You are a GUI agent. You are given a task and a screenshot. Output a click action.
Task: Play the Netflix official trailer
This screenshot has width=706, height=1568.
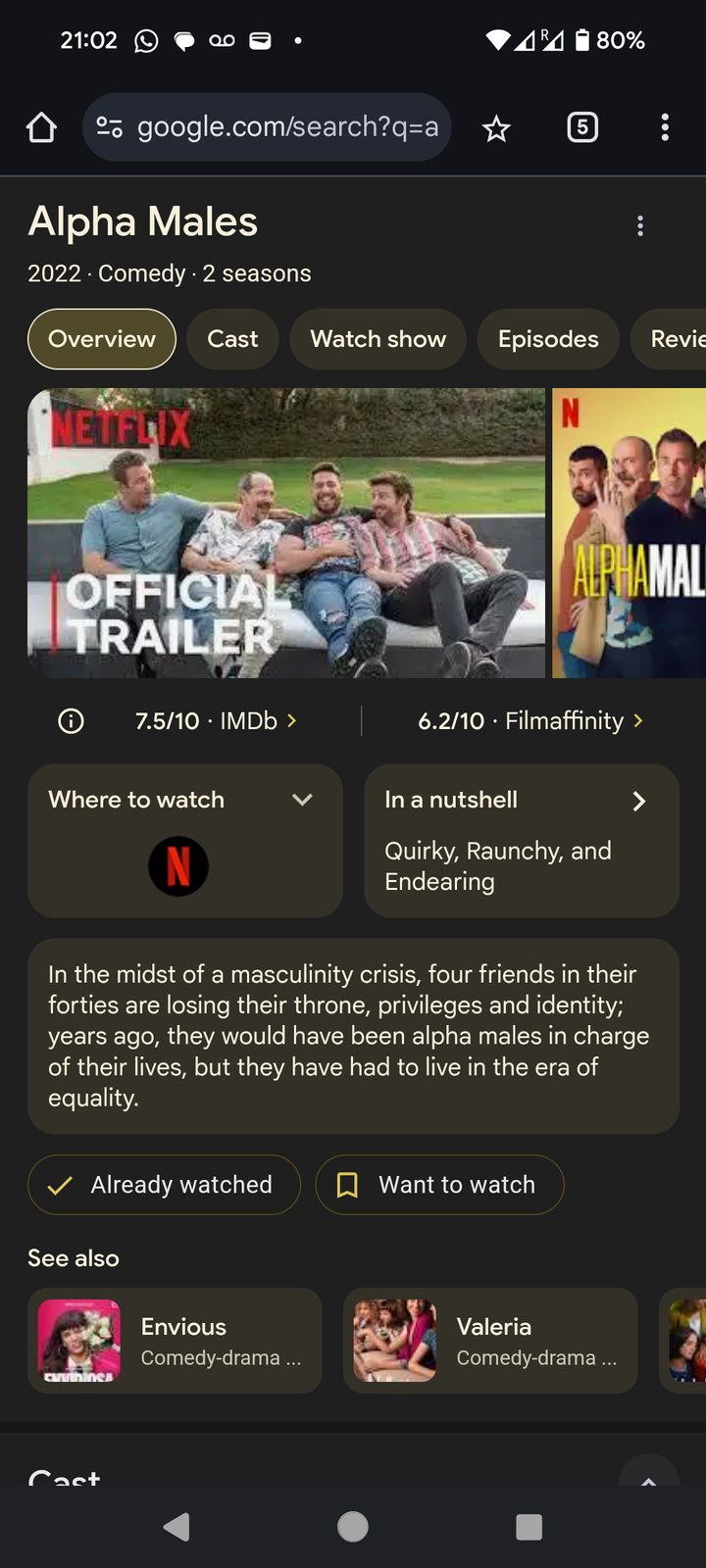pyautogui.click(x=285, y=533)
